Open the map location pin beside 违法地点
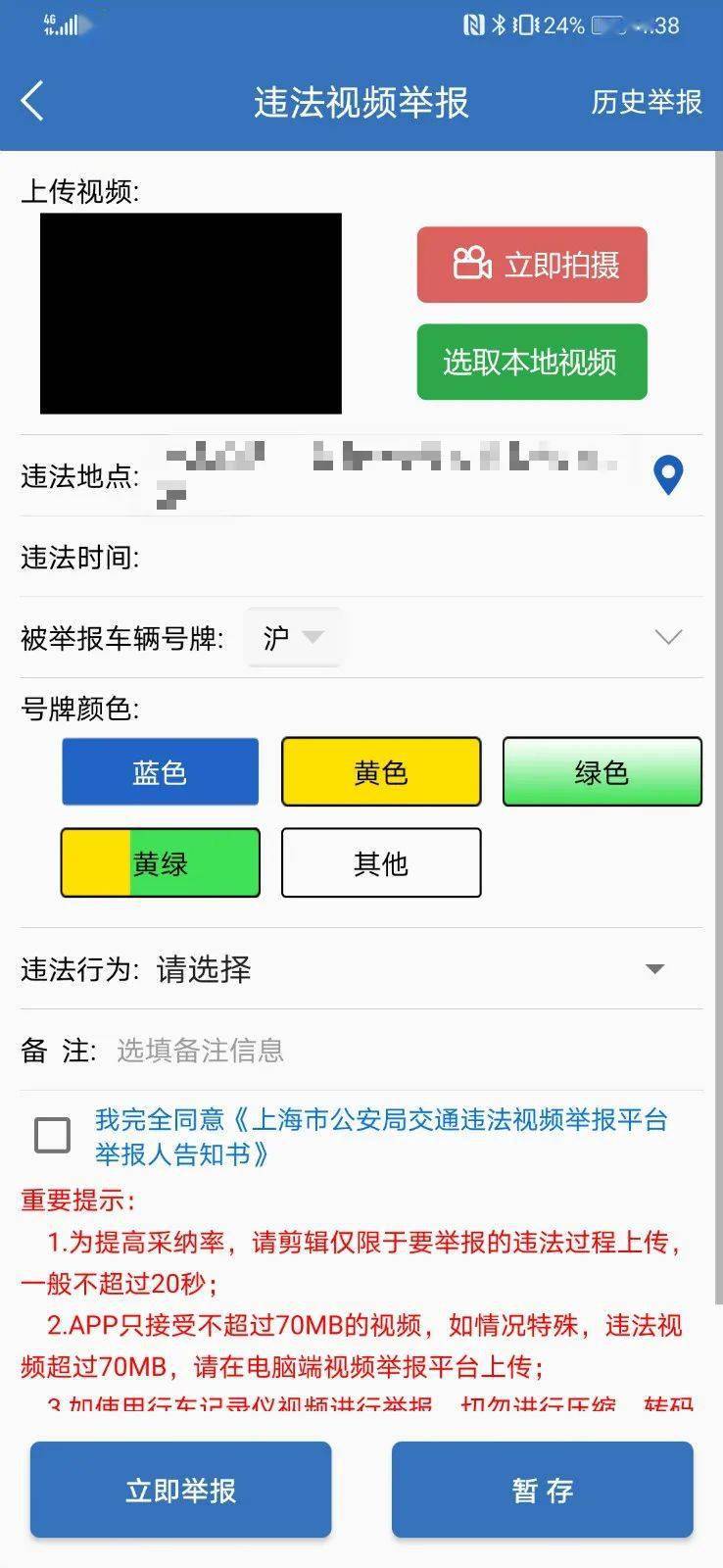This screenshot has height=1568, width=723. [x=667, y=475]
